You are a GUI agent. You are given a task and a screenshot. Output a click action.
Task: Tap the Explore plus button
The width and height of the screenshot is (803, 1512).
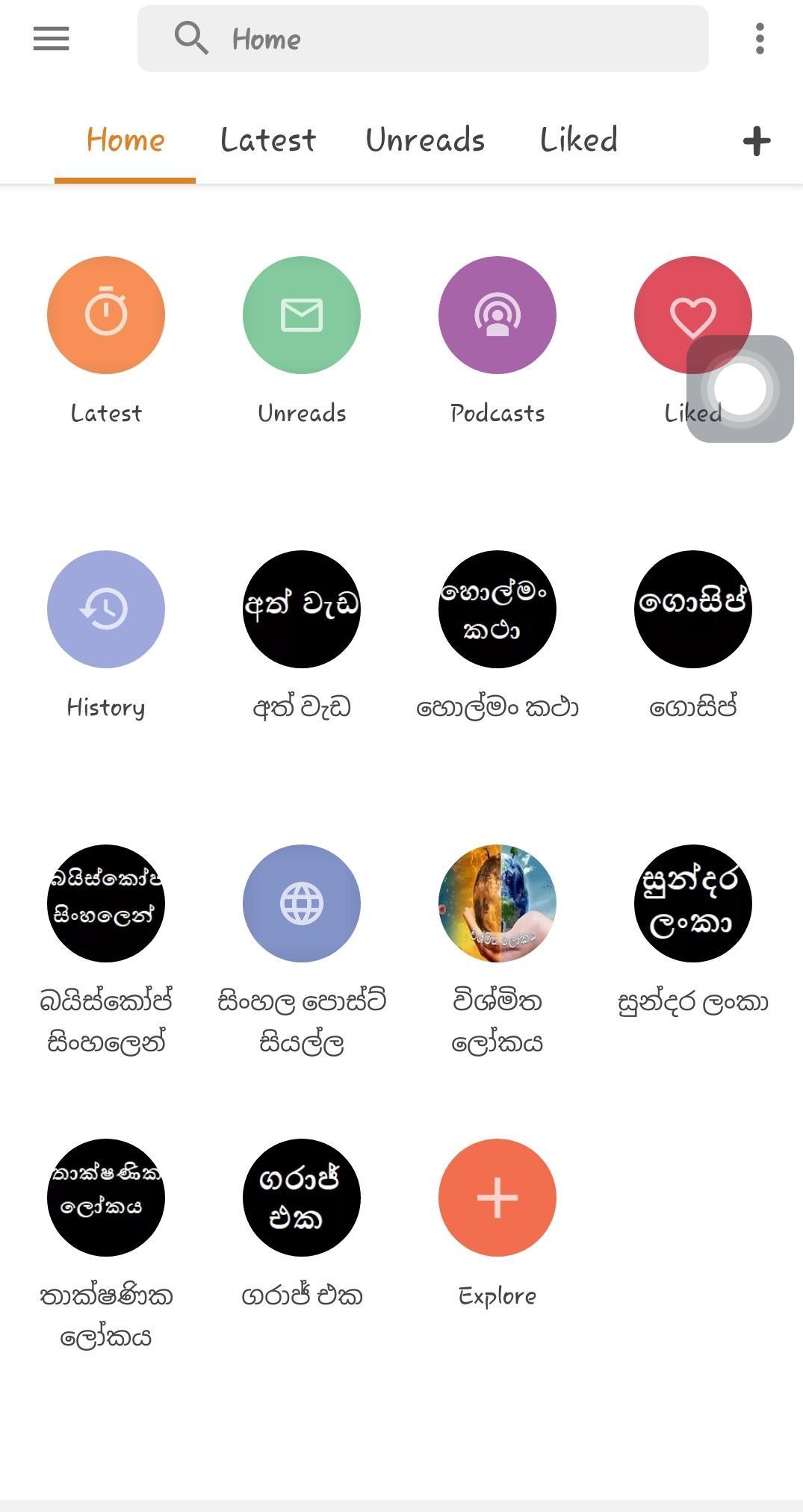[497, 1198]
